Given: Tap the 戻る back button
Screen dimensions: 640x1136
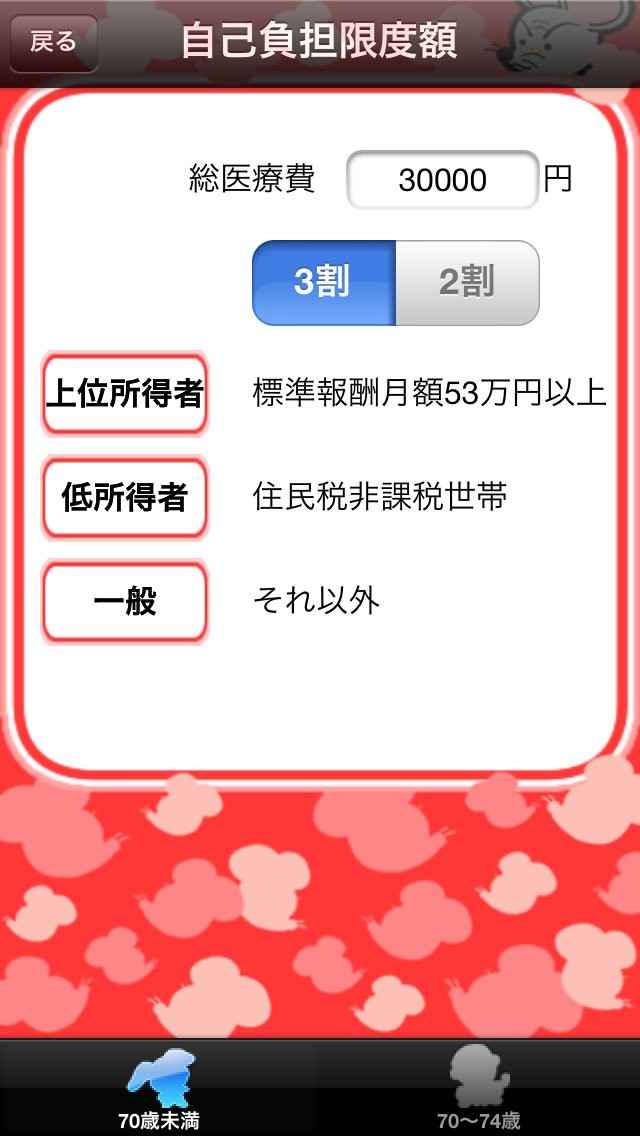Looking at the screenshot, I should tap(54, 43).
